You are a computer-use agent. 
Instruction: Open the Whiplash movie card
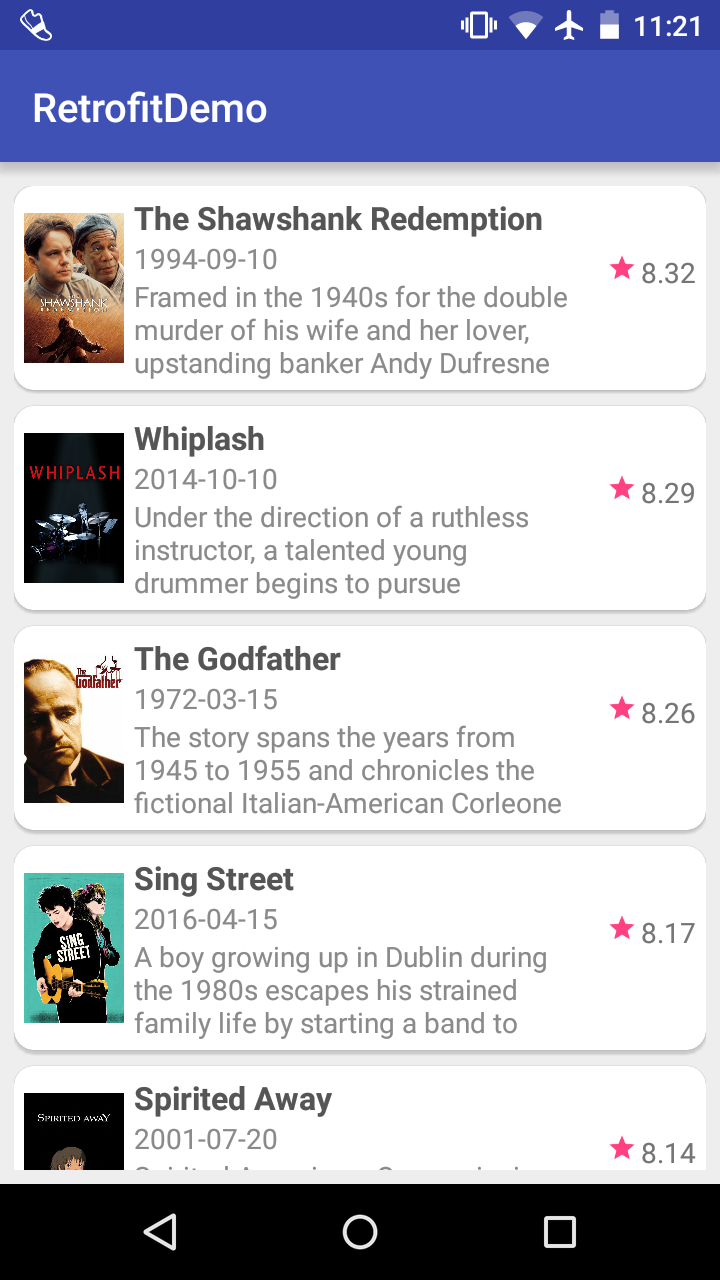360,508
